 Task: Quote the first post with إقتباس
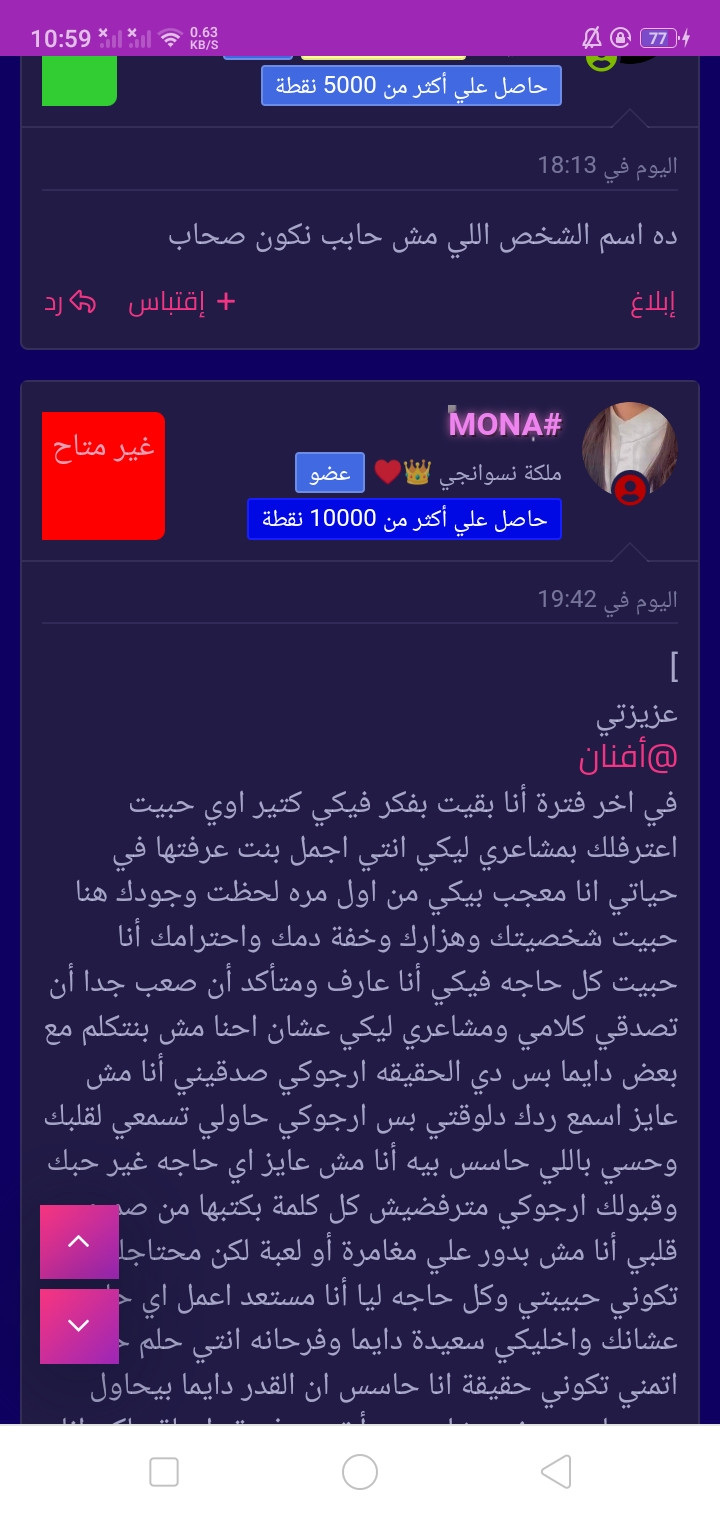[x=182, y=302]
